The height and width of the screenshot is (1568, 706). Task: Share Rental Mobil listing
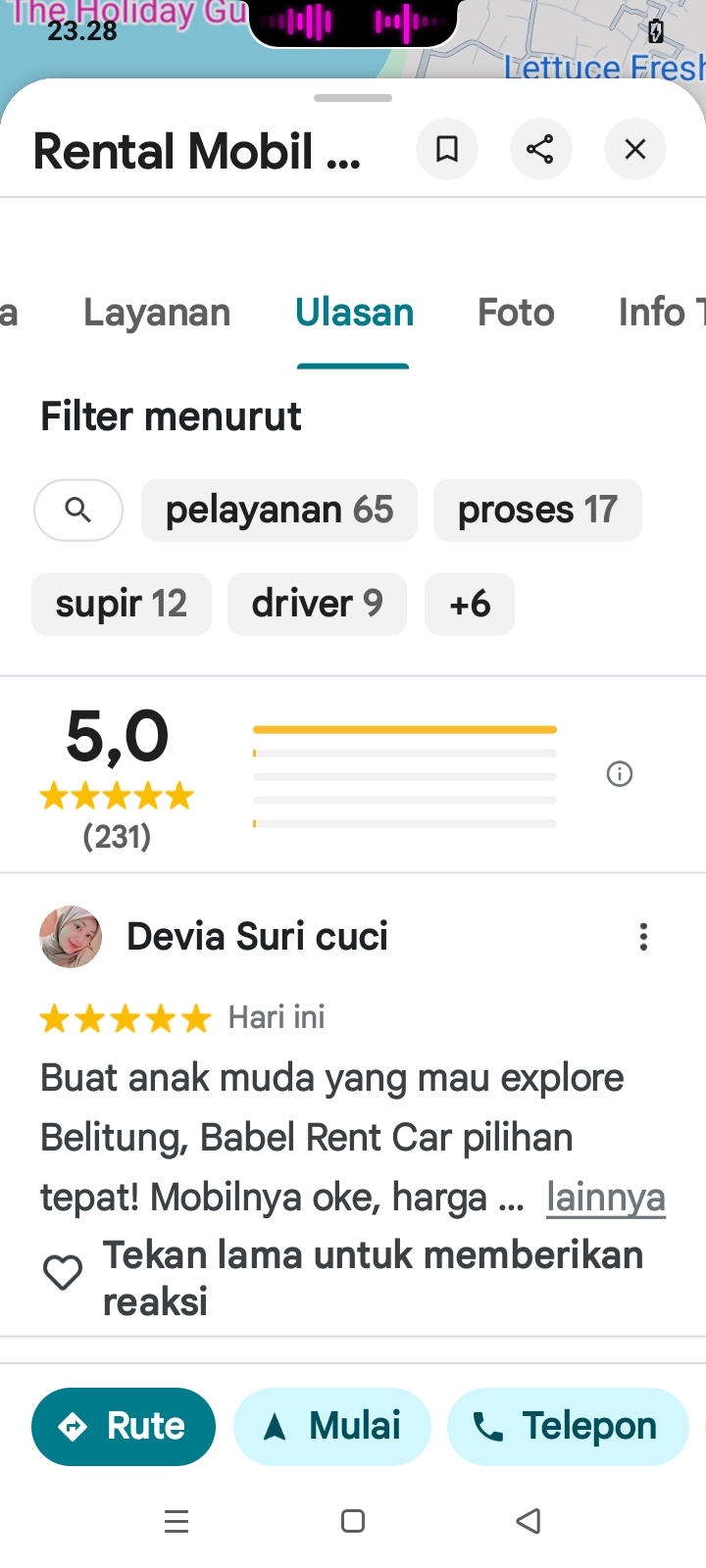pyautogui.click(x=540, y=149)
